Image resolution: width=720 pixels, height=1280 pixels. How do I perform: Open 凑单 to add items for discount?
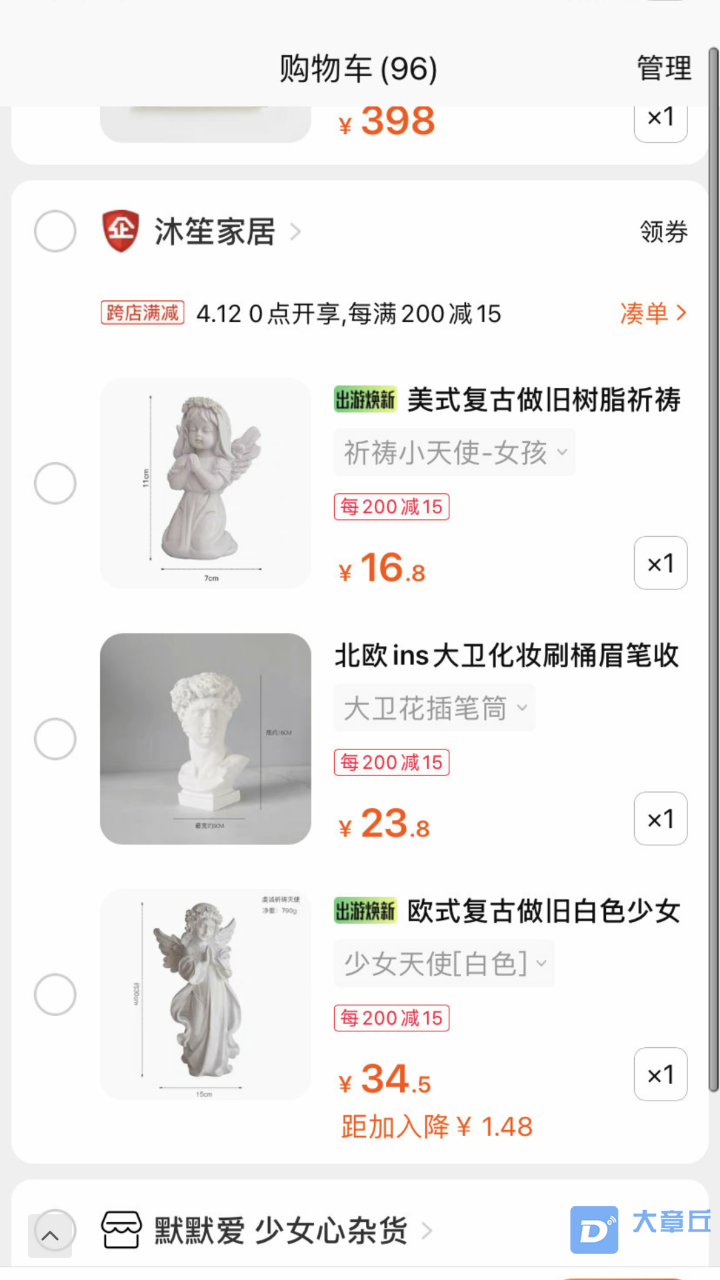[x=653, y=313]
